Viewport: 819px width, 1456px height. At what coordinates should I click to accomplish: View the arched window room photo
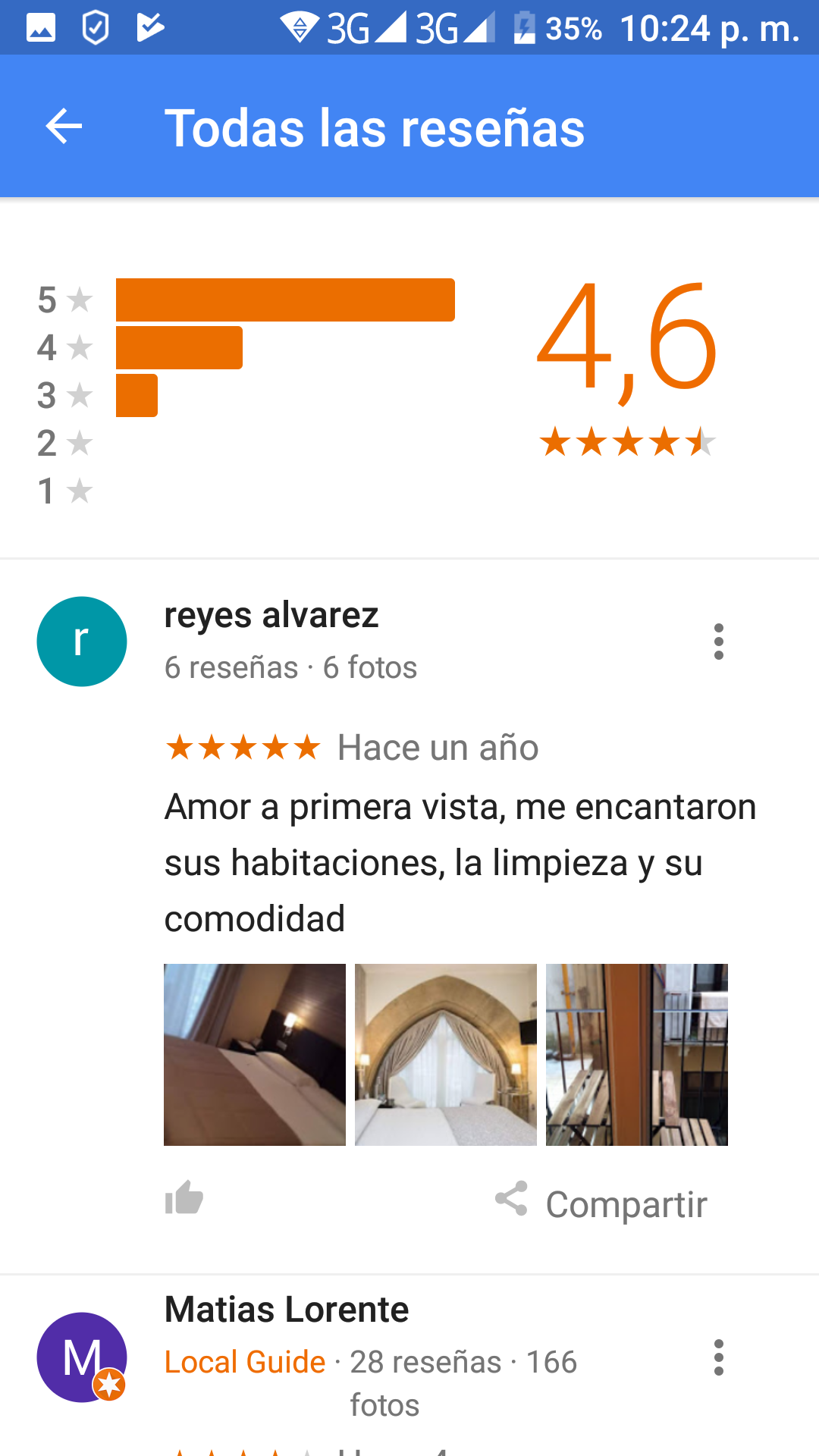click(446, 1054)
